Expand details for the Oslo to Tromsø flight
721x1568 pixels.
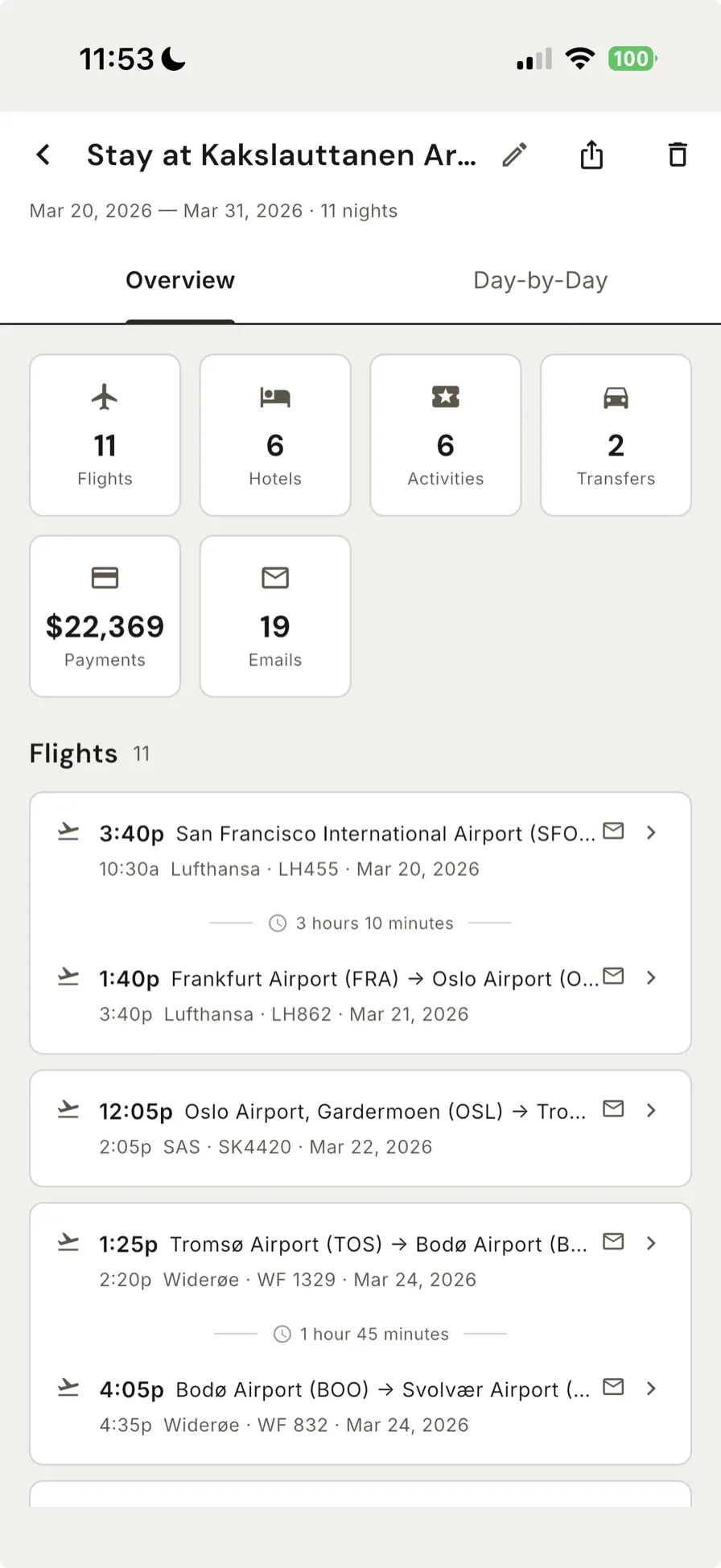point(651,1110)
